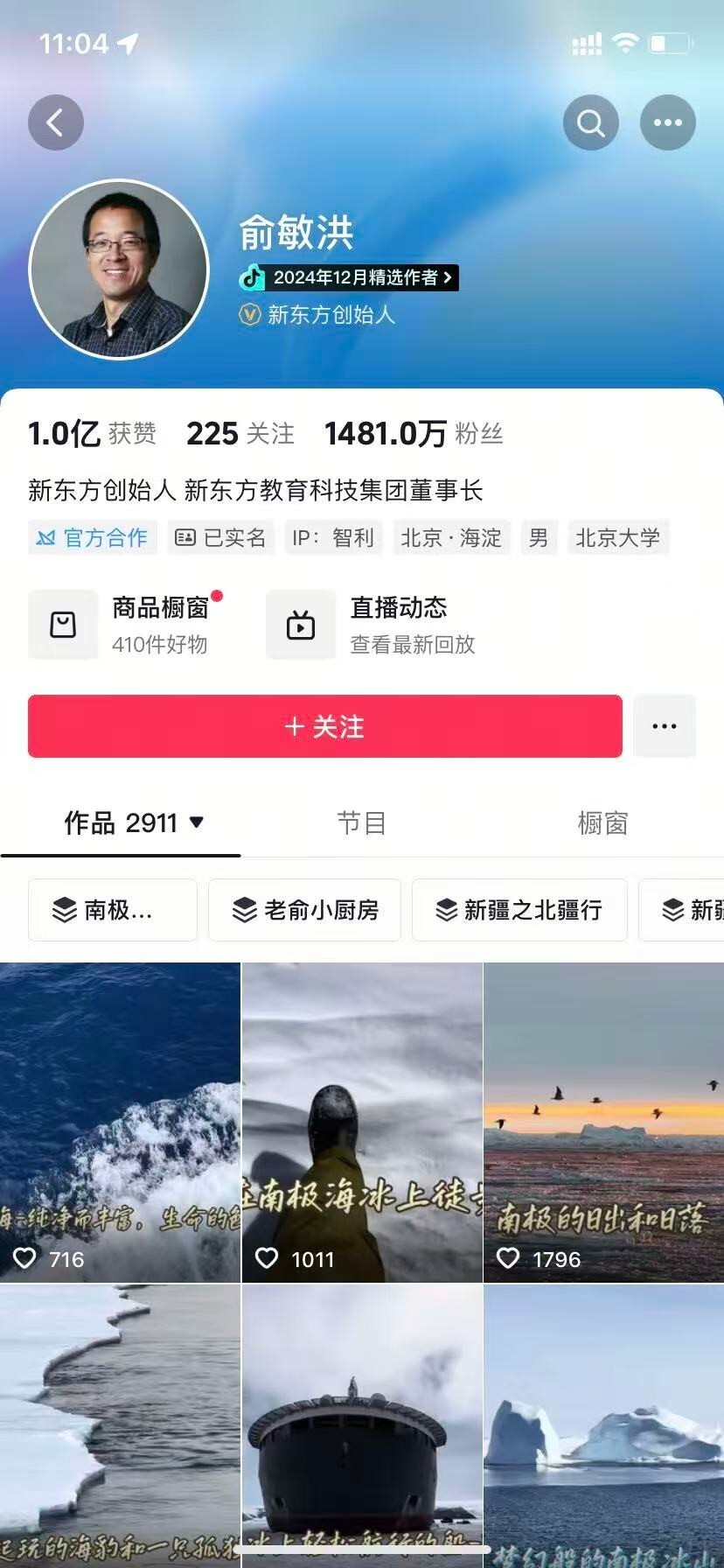Open the 南极 collection chip

[x=112, y=910]
